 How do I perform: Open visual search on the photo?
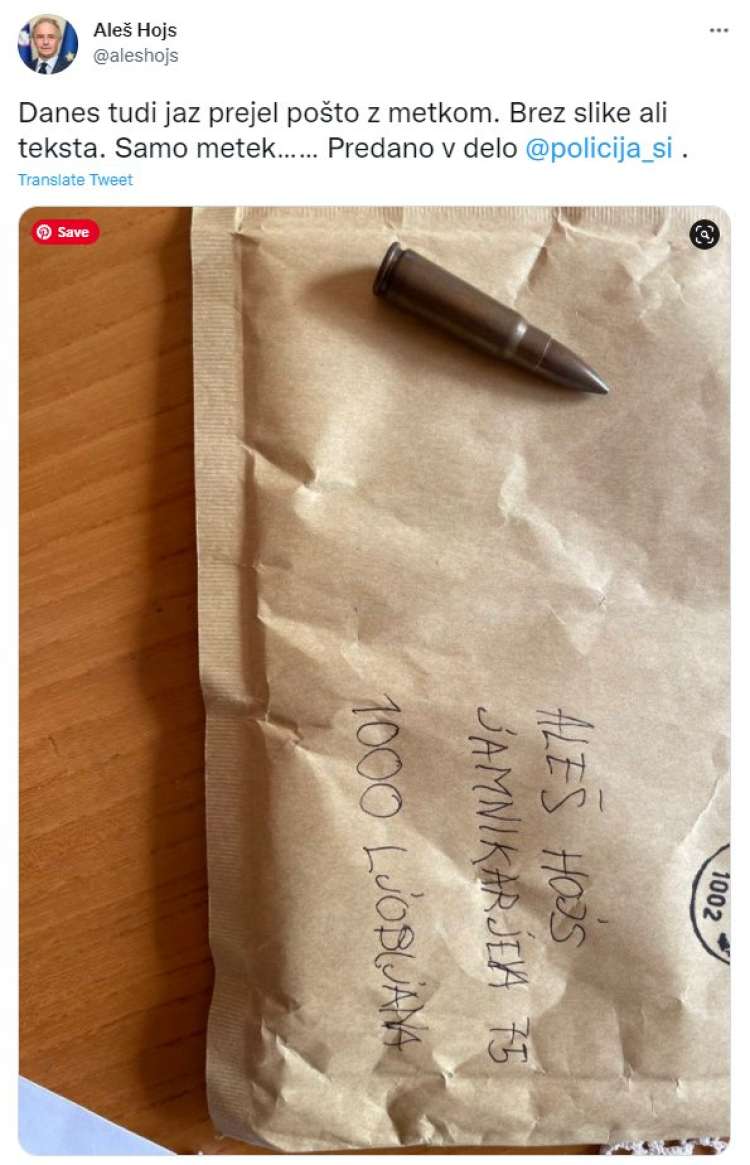[705, 234]
